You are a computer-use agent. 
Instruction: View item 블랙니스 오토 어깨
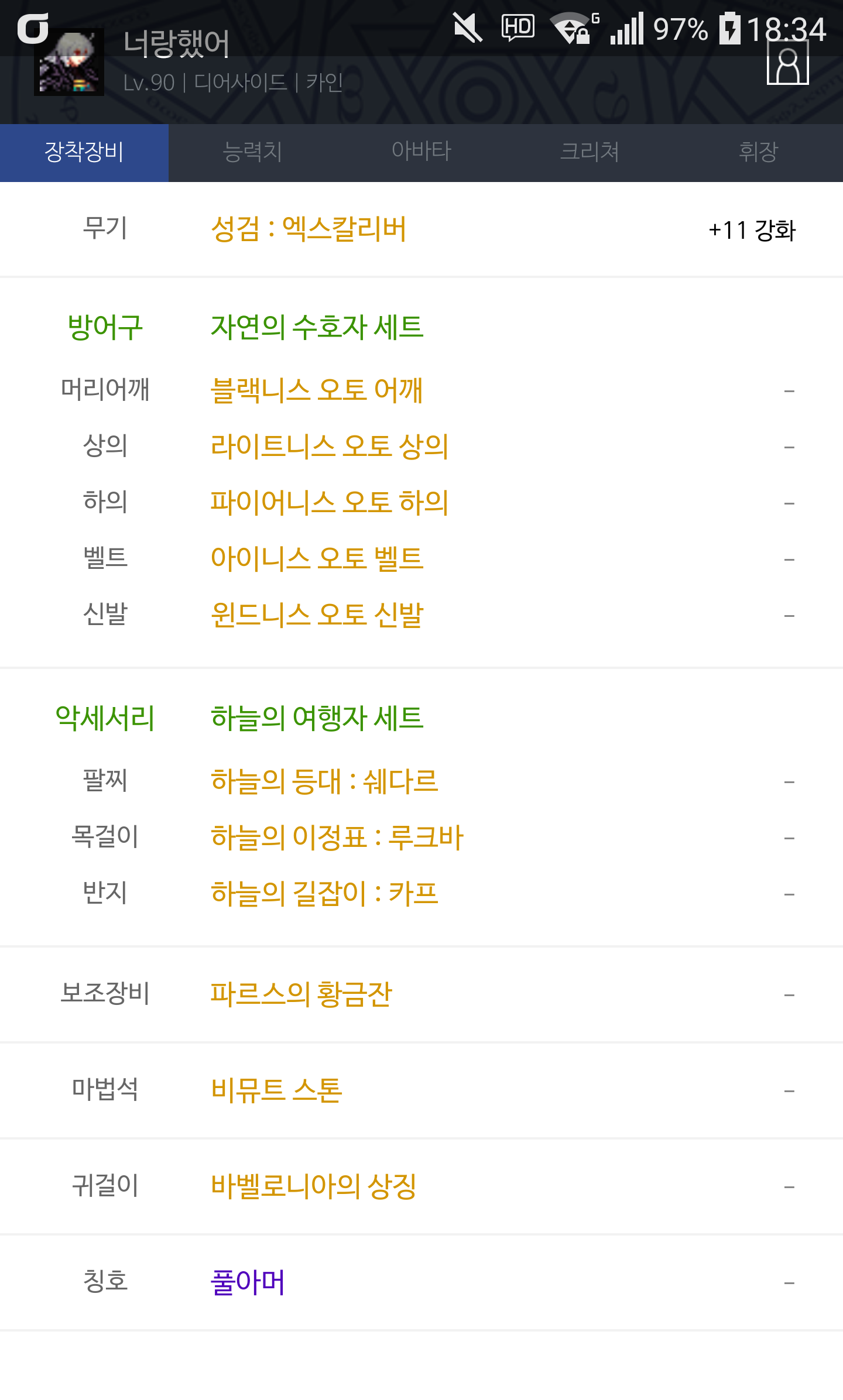coord(317,390)
